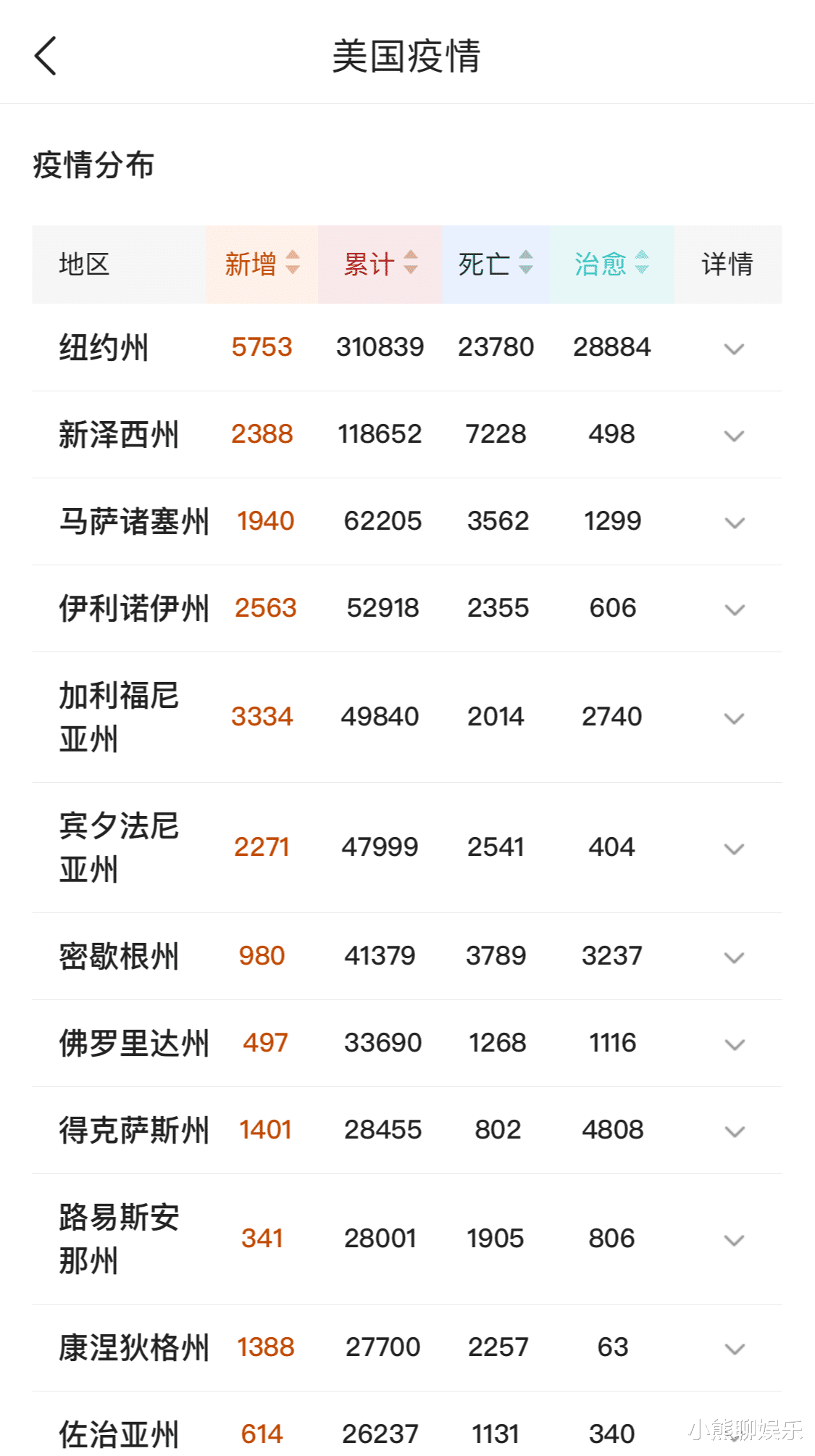Toggle the 新泽西州 details chevron
Screen dimensions: 815x1456
click(x=734, y=436)
